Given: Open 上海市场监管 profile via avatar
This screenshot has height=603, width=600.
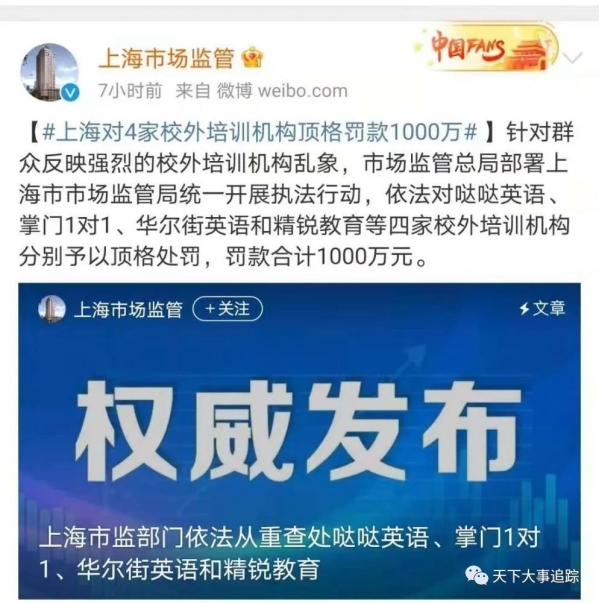Looking at the screenshot, I should (49, 72).
